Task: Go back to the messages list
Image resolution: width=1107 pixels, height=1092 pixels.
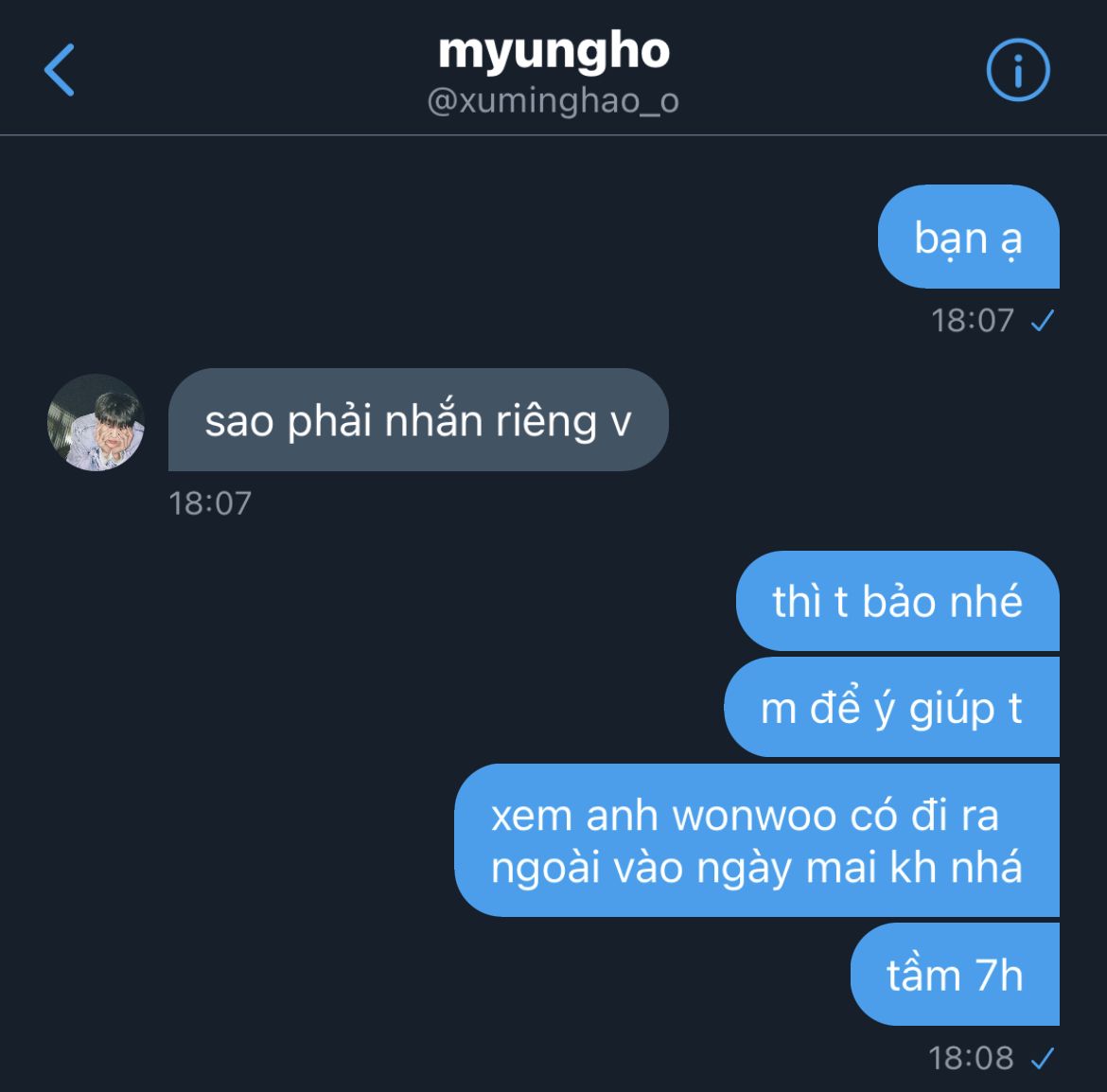Action: click(x=60, y=70)
